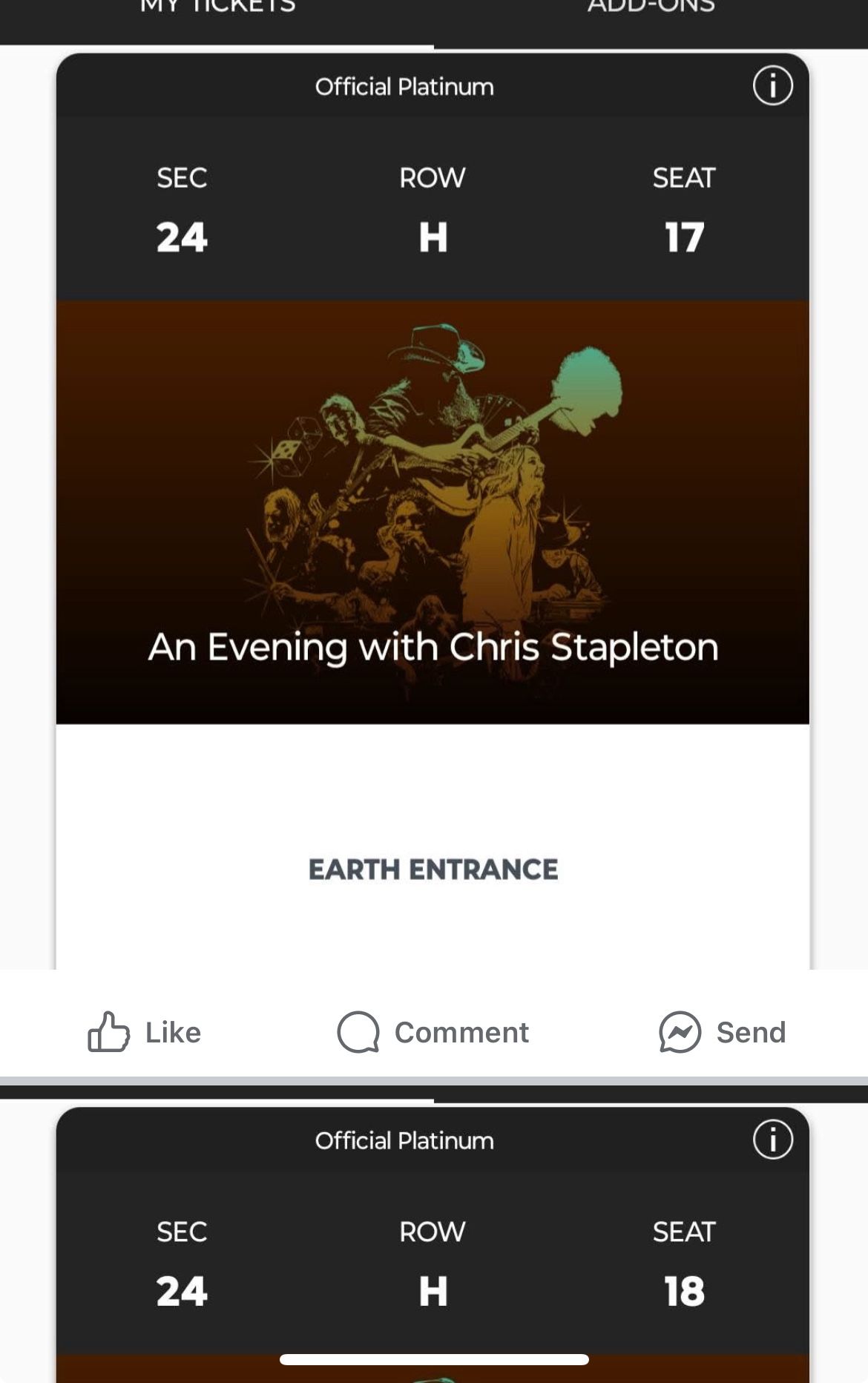Click the EARTH ENTRANCE label
This screenshot has width=868, height=1383.
click(x=433, y=870)
